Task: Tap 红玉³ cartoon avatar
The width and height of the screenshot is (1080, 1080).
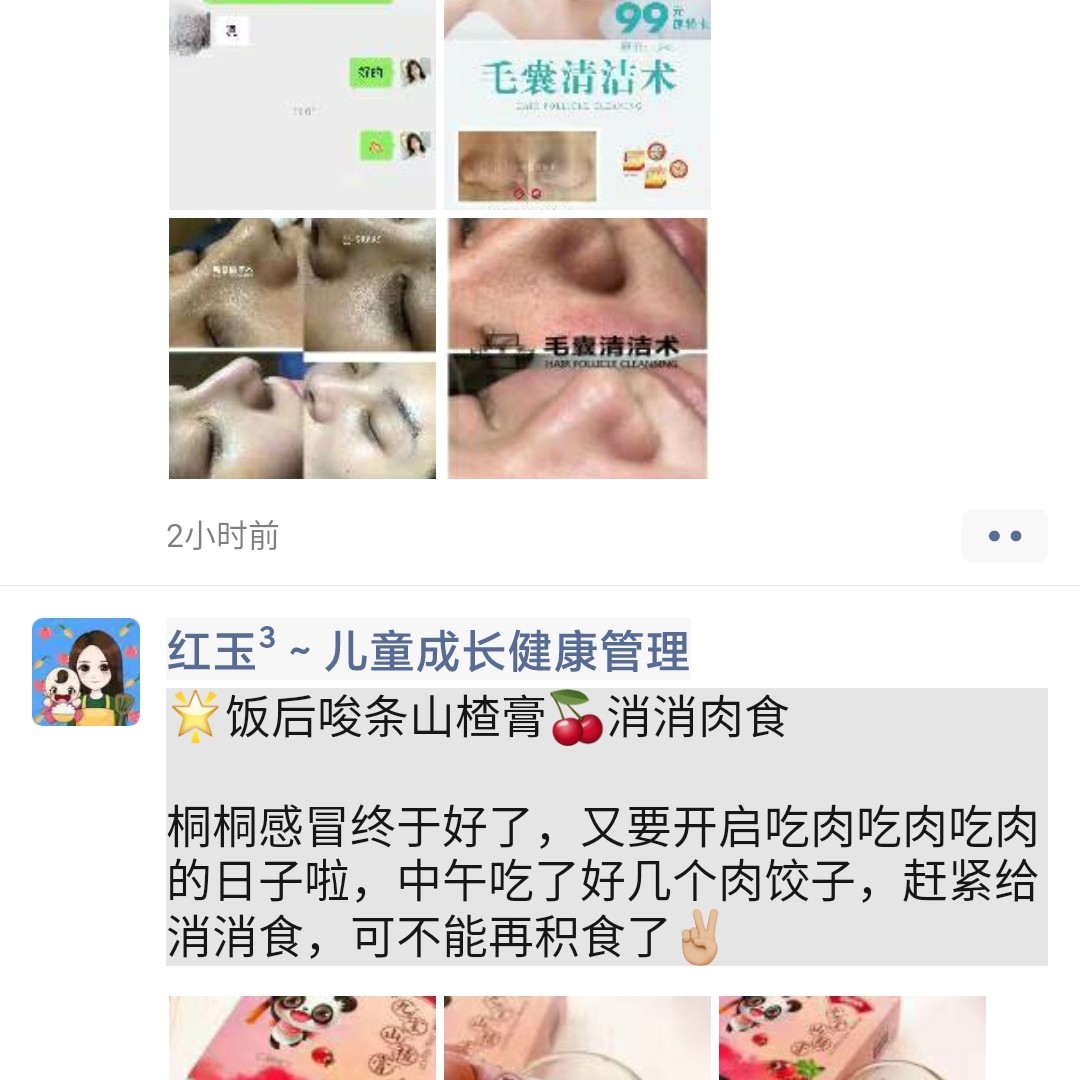Action: (86, 672)
